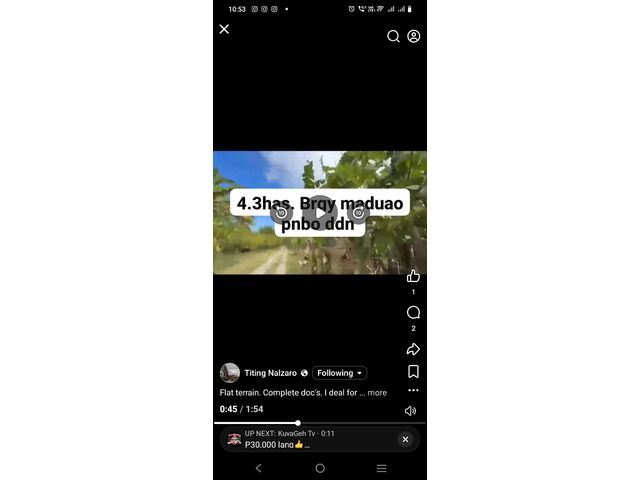640x480 pixels.
Task: Rewind the video ten seconds
Action: pyautogui.click(x=283, y=212)
